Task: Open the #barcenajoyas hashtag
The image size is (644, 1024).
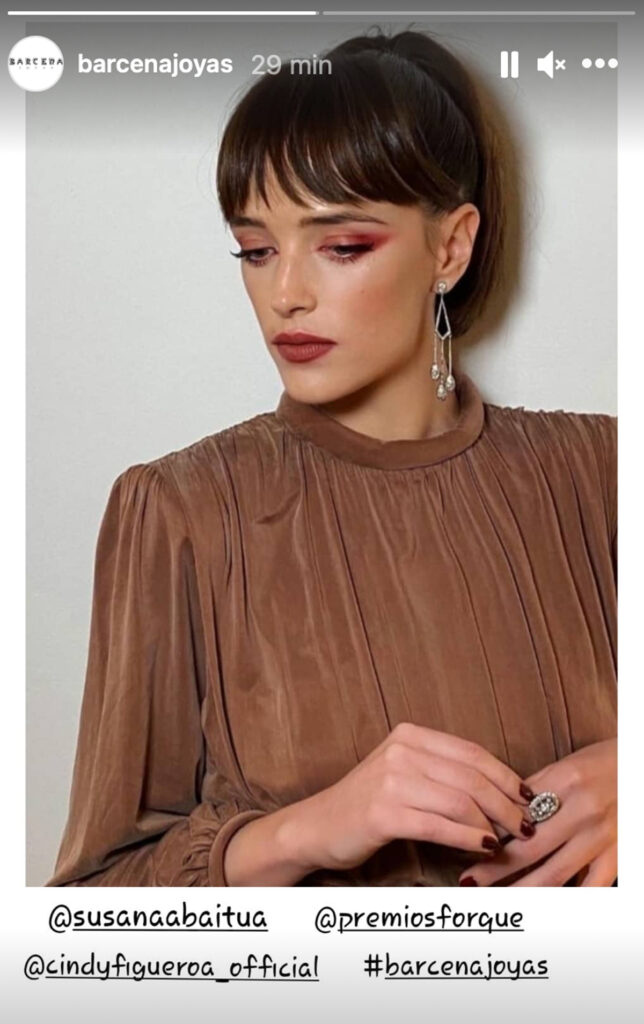Action: tap(455, 967)
